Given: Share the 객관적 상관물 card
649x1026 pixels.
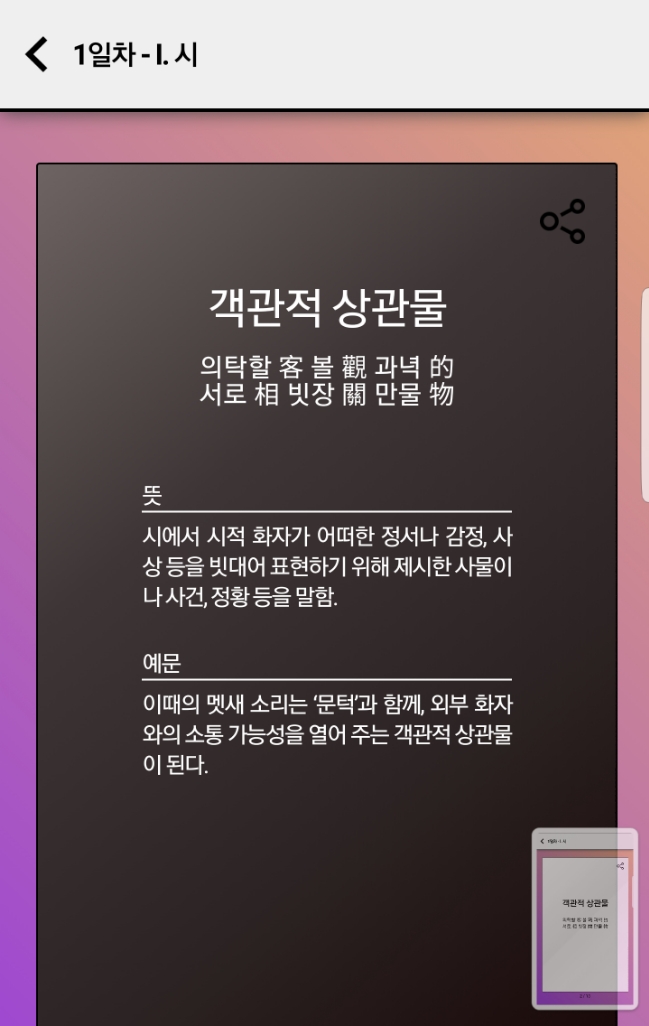Looking at the screenshot, I should [563, 222].
